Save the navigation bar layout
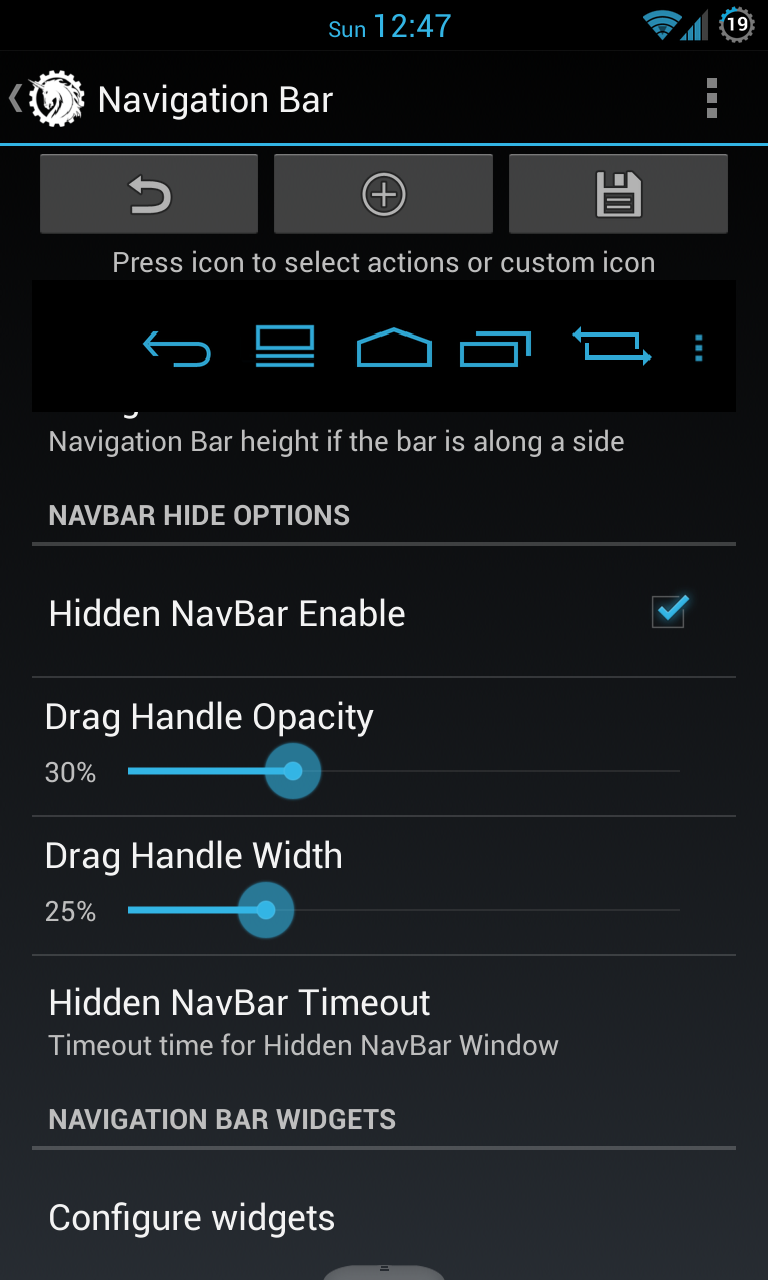 click(x=618, y=194)
